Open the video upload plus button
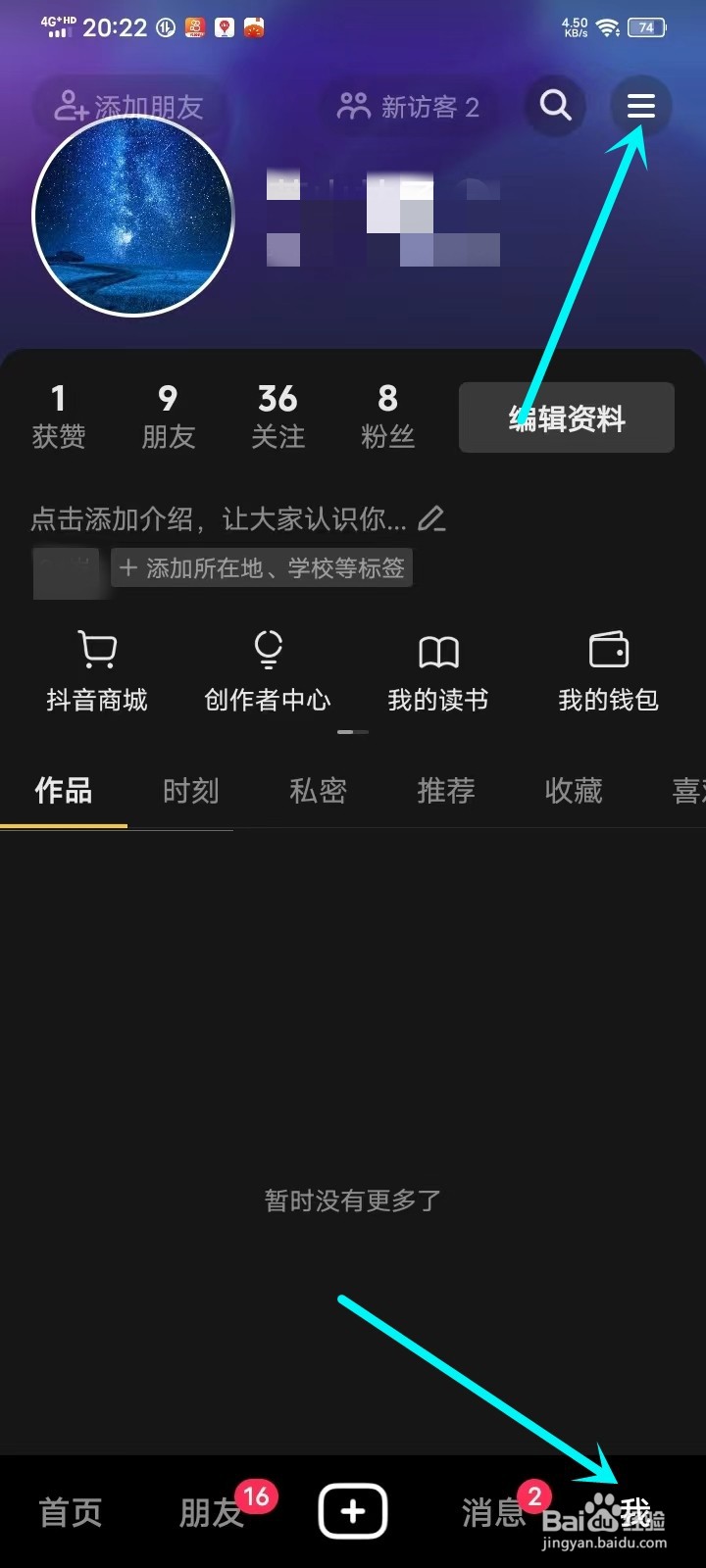 point(353,1510)
